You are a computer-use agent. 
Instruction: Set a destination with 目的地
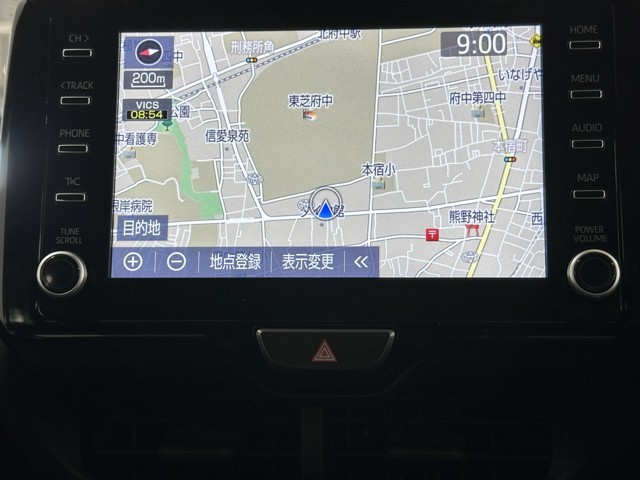tap(141, 228)
